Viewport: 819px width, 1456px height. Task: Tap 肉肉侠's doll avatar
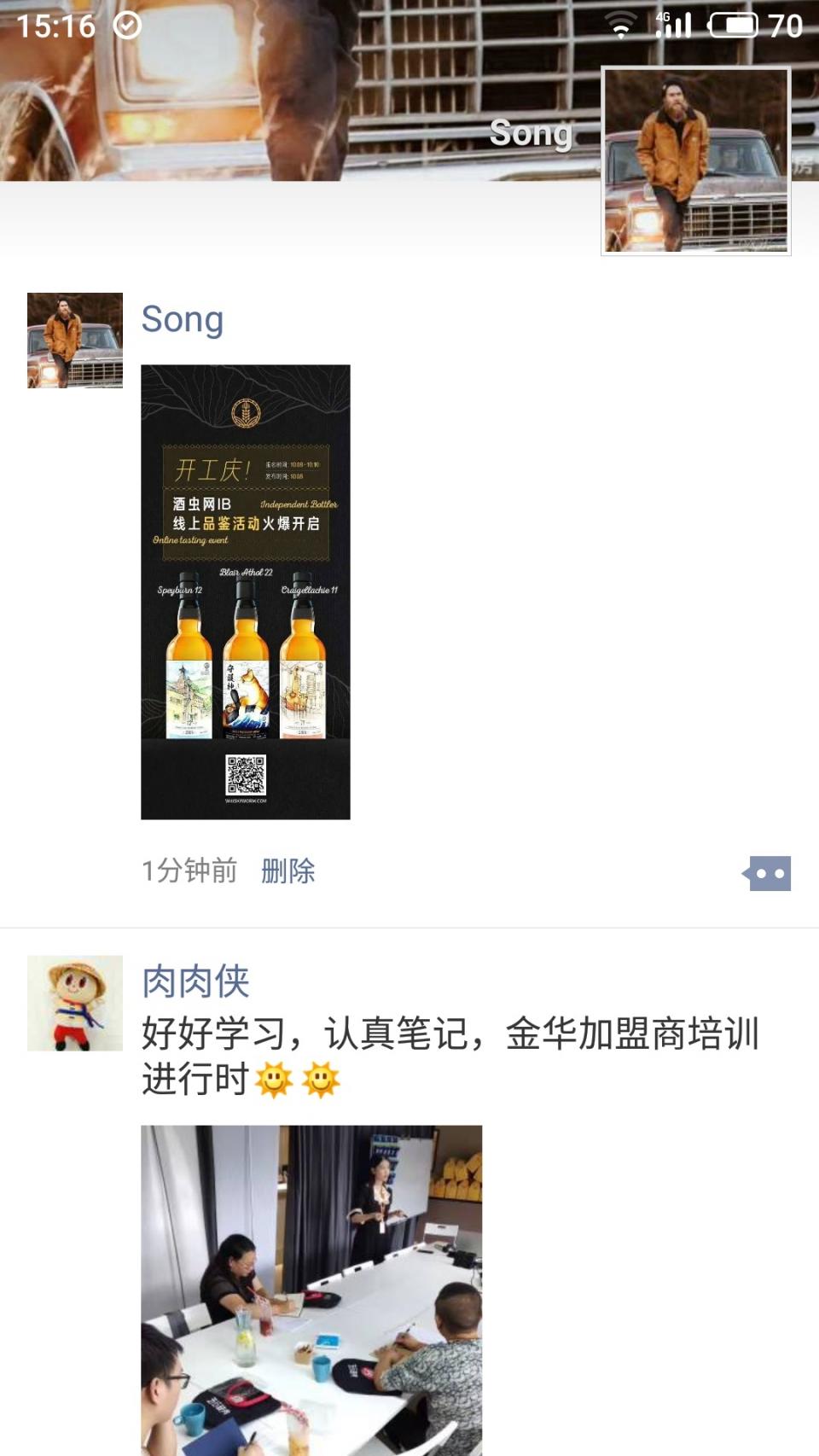point(74,1003)
